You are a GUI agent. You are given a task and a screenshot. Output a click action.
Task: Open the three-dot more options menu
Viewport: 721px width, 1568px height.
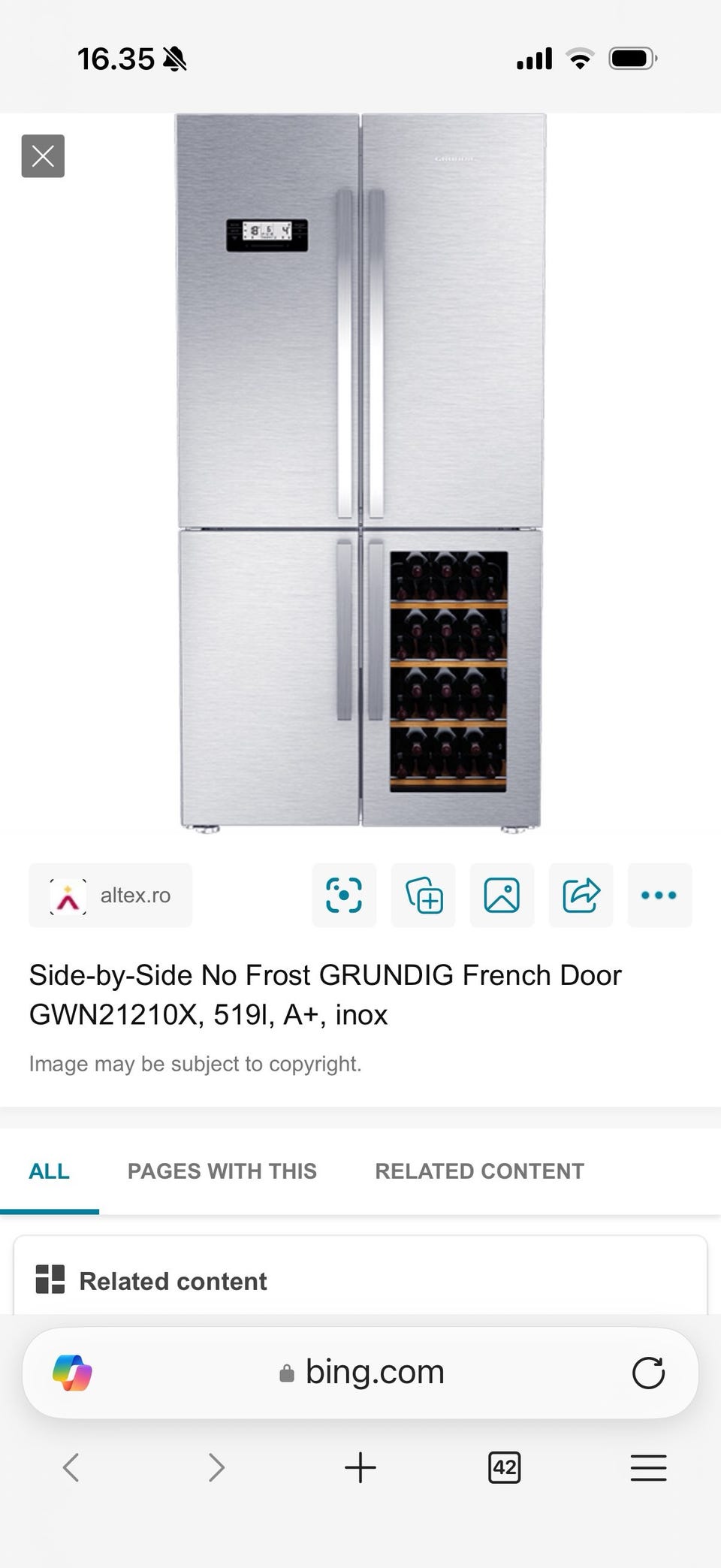click(x=659, y=895)
